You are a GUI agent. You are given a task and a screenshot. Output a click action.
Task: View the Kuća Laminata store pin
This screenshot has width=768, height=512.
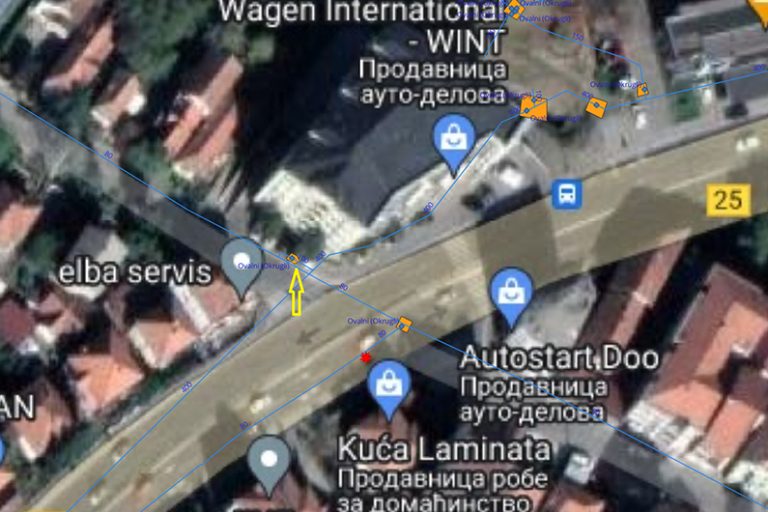point(387,385)
